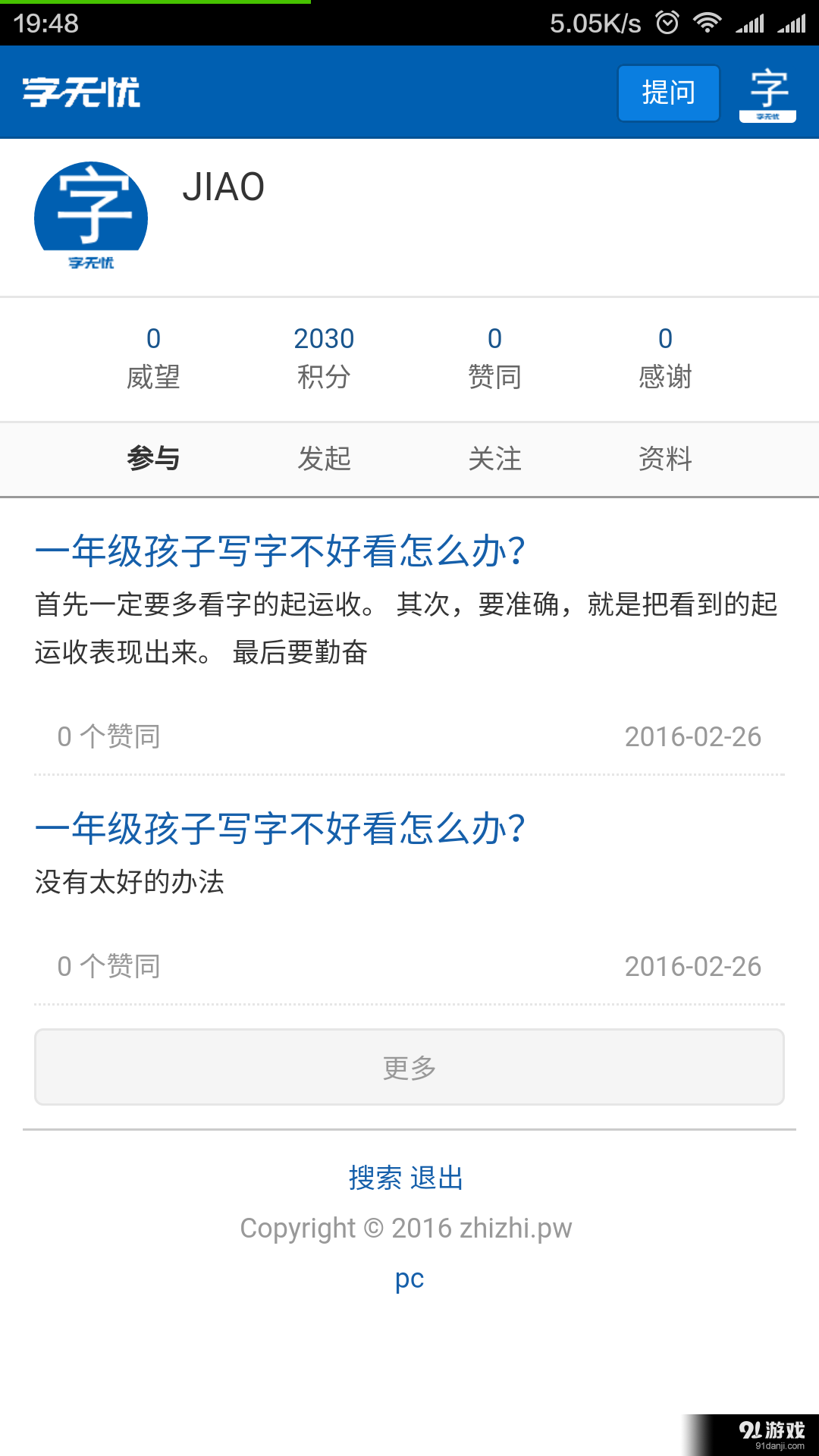The image size is (819, 1456).
Task: Click the checkmark notification icon
Action: [666, 23]
